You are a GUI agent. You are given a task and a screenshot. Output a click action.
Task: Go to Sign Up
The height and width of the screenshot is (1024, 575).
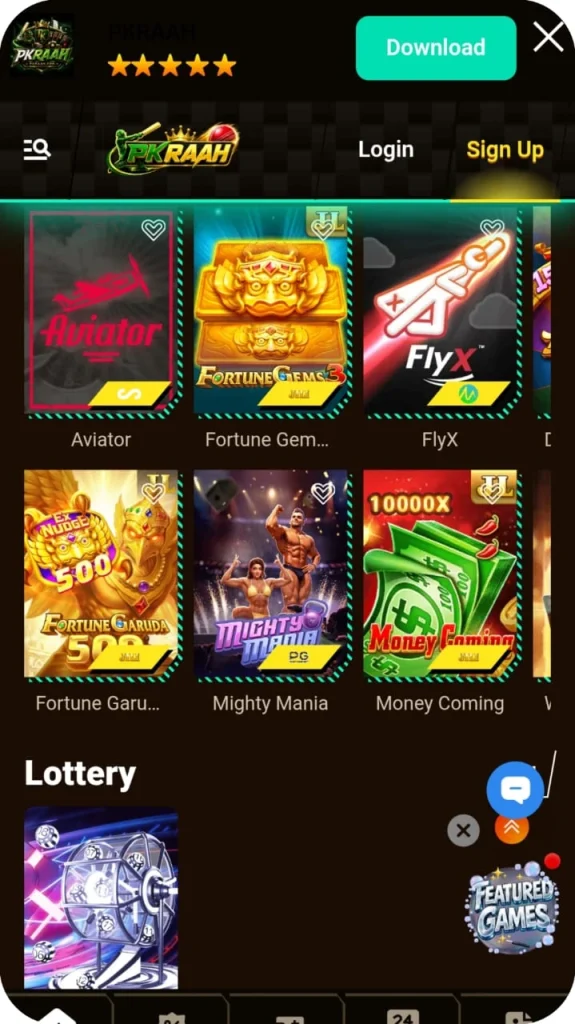(x=505, y=150)
